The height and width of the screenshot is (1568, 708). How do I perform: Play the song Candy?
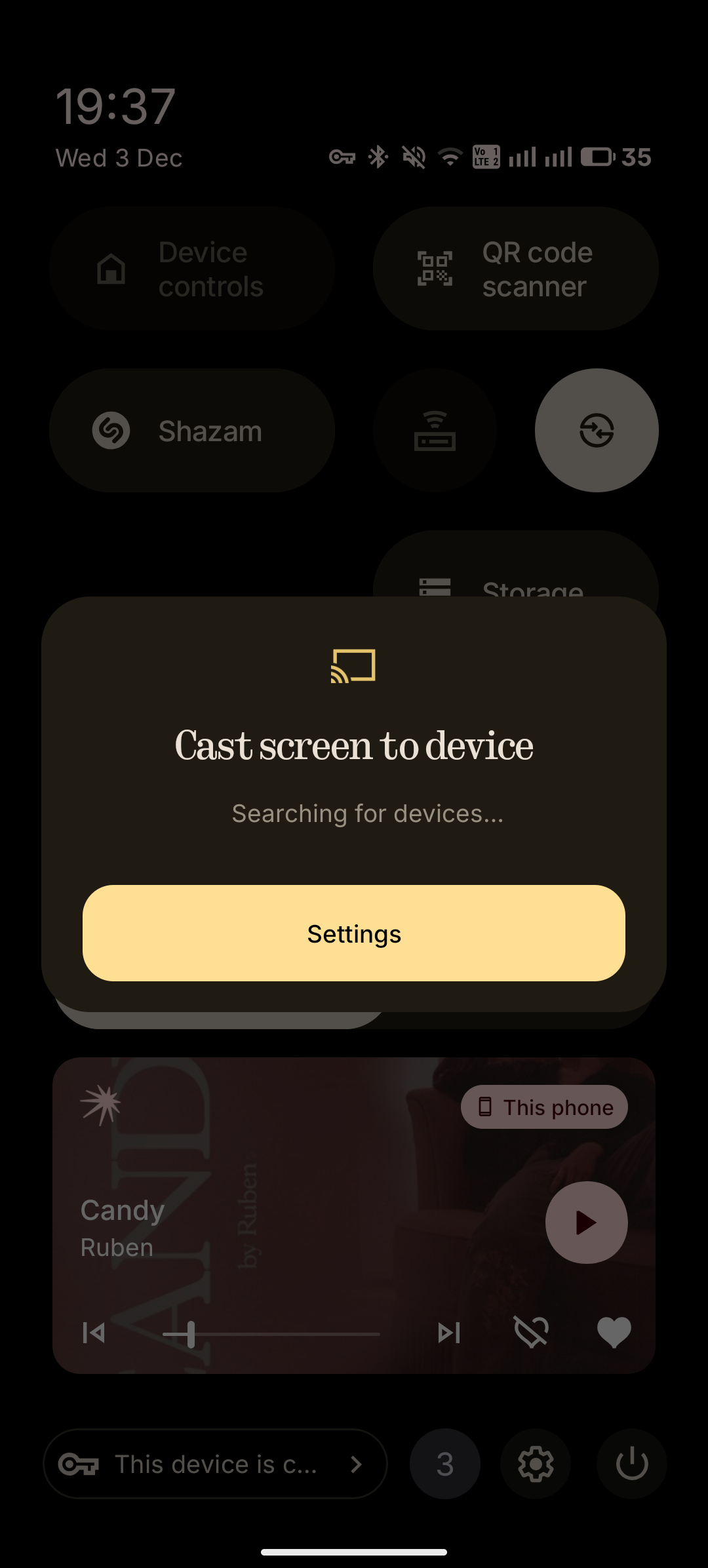[x=586, y=1223]
